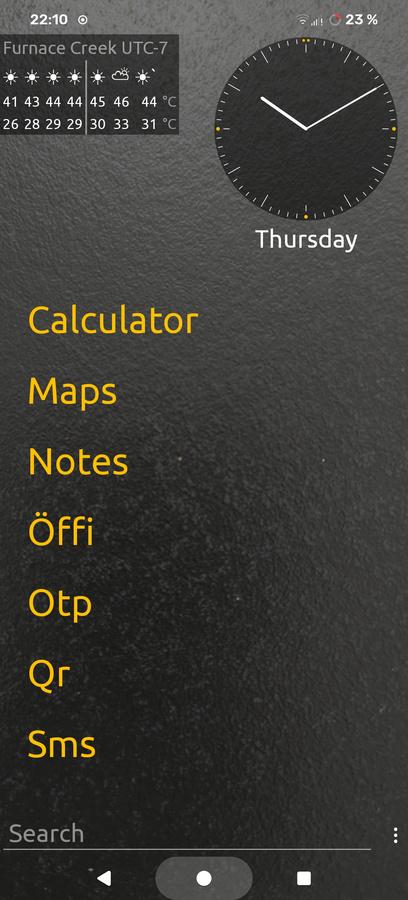Tap the Search field
The width and height of the screenshot is (408, 900).
[x=187, y=834]
